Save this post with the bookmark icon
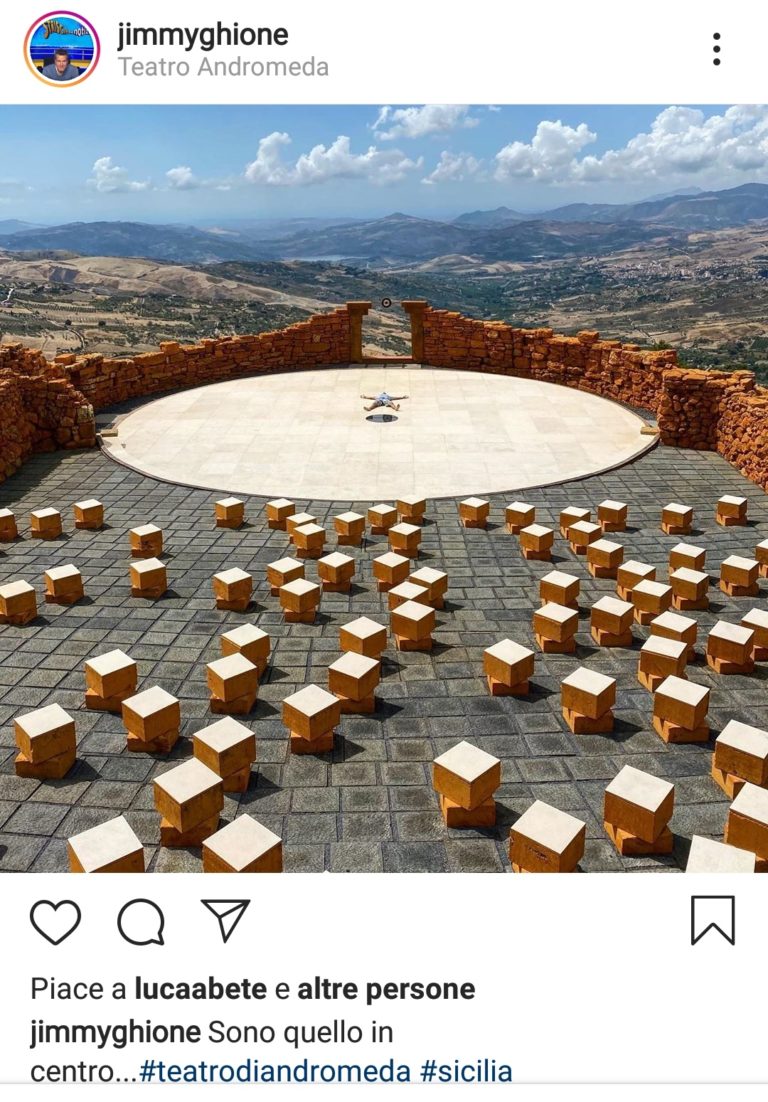 712,920
